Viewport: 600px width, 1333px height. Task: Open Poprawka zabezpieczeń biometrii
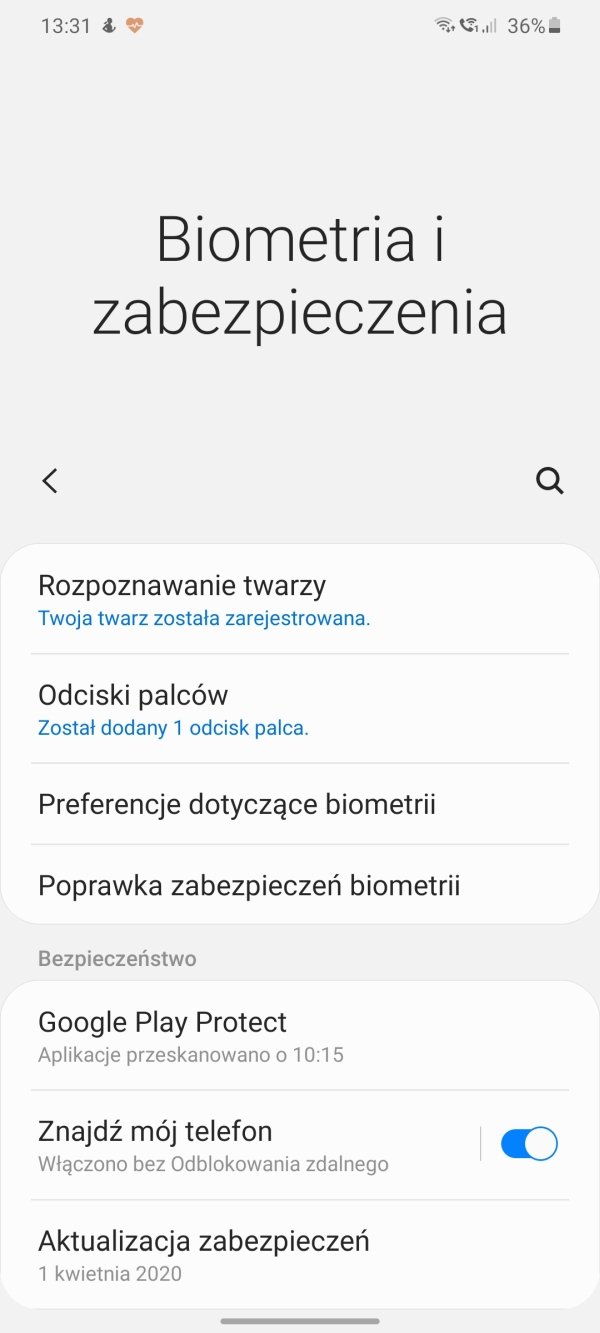point(300,885)
